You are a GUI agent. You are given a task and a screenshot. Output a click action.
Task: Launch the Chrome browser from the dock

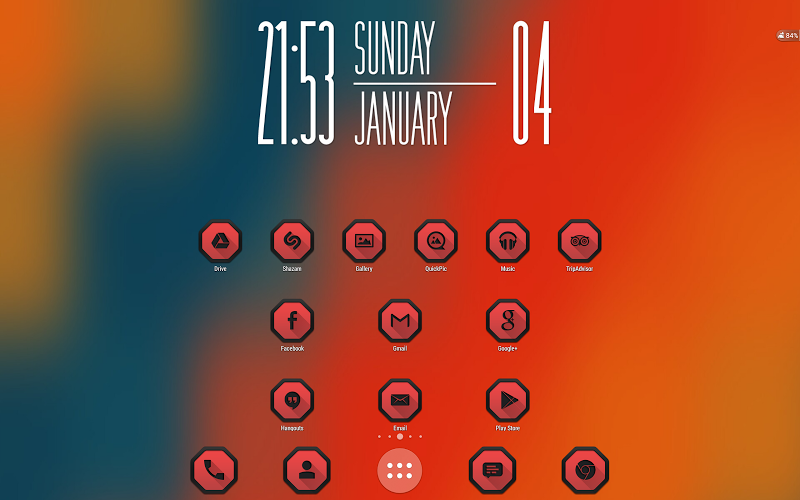pos(585,470)
